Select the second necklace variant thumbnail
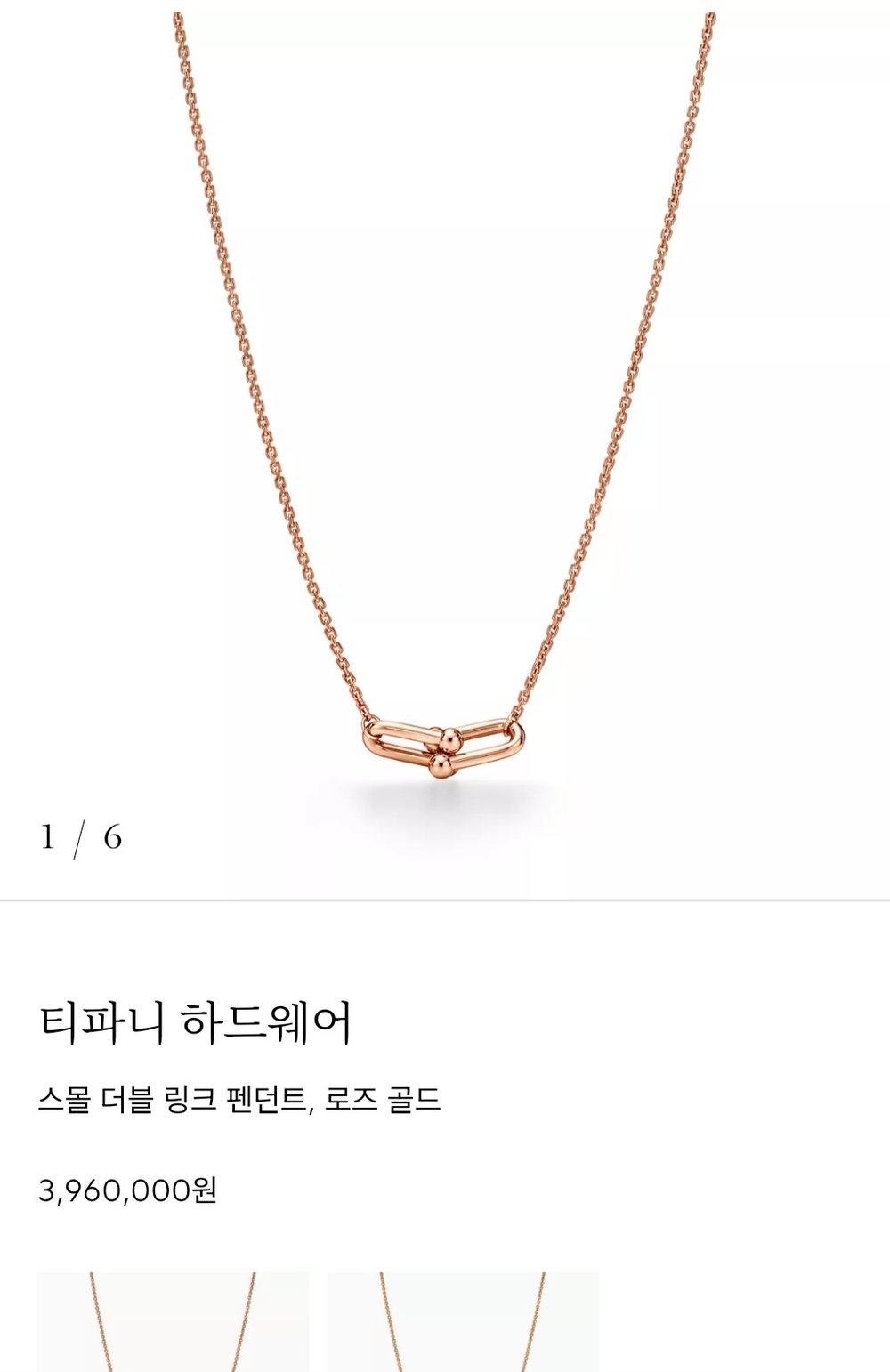The image size is (890, 1372). point(463,1322)
